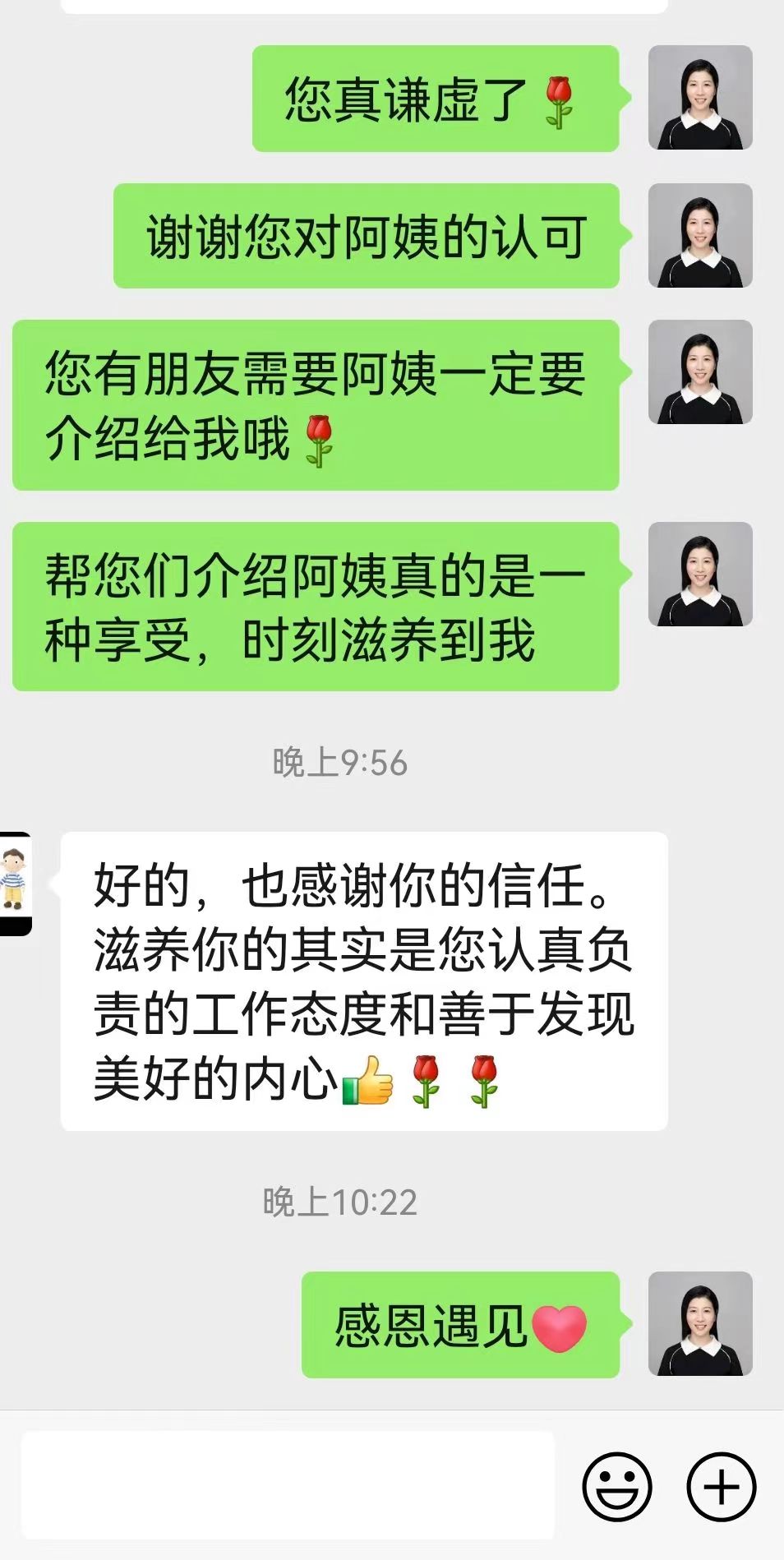784x1560 pixels.
Task: Open sender avatar beside 您真谦虚了 message
Action: click(700, 98)
